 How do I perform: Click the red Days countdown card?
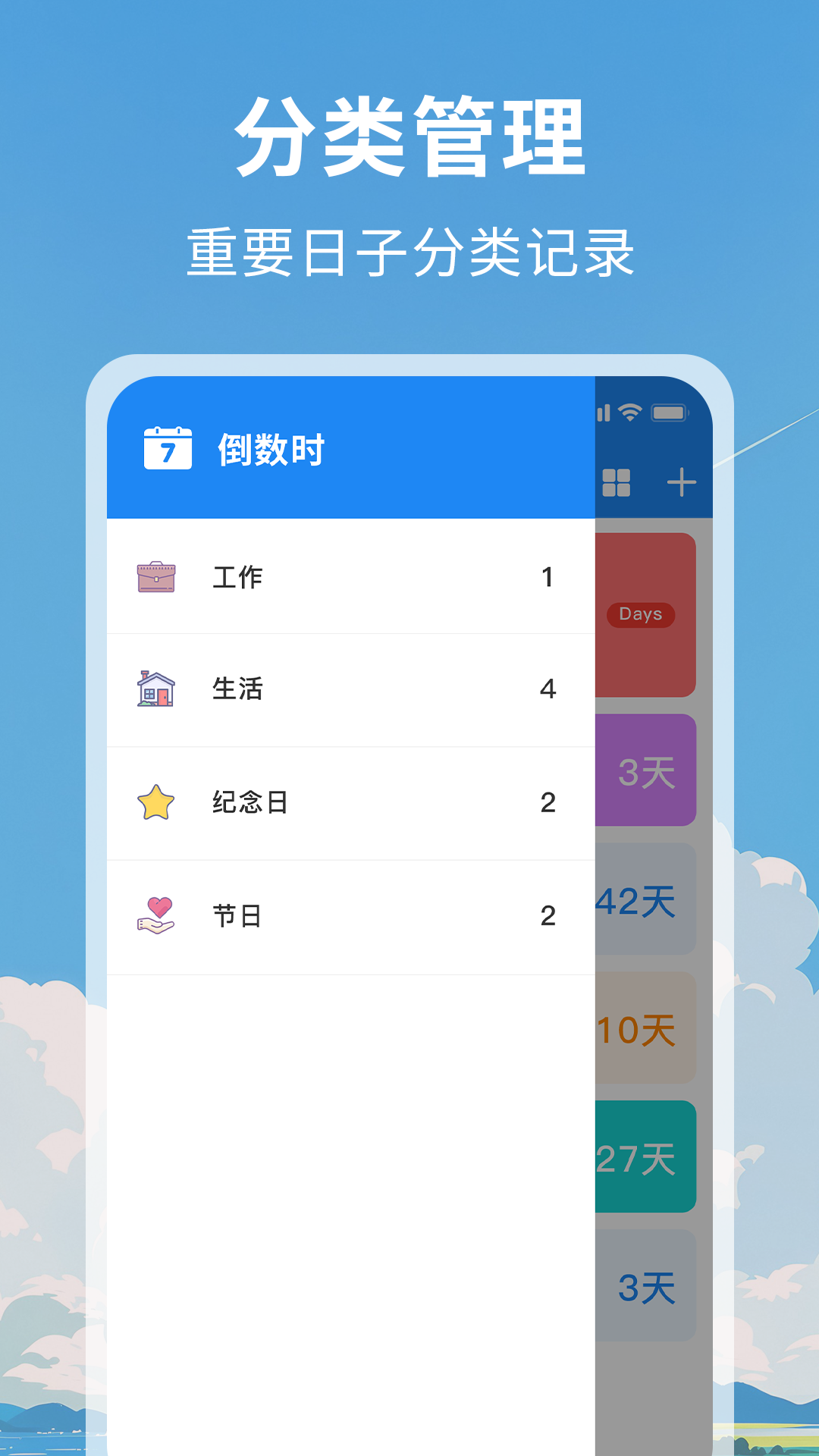643,614
